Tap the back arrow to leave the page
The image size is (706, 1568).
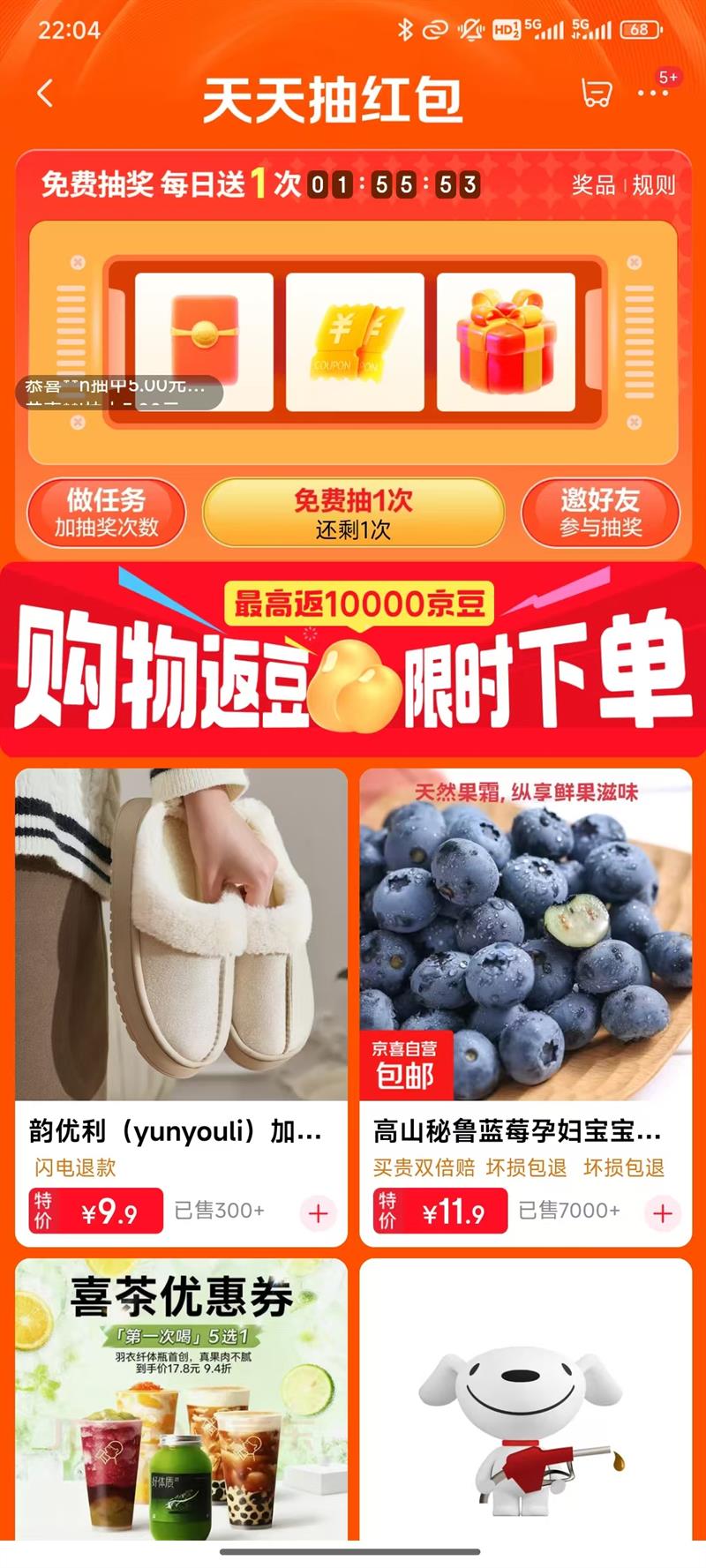click(43, 93)
